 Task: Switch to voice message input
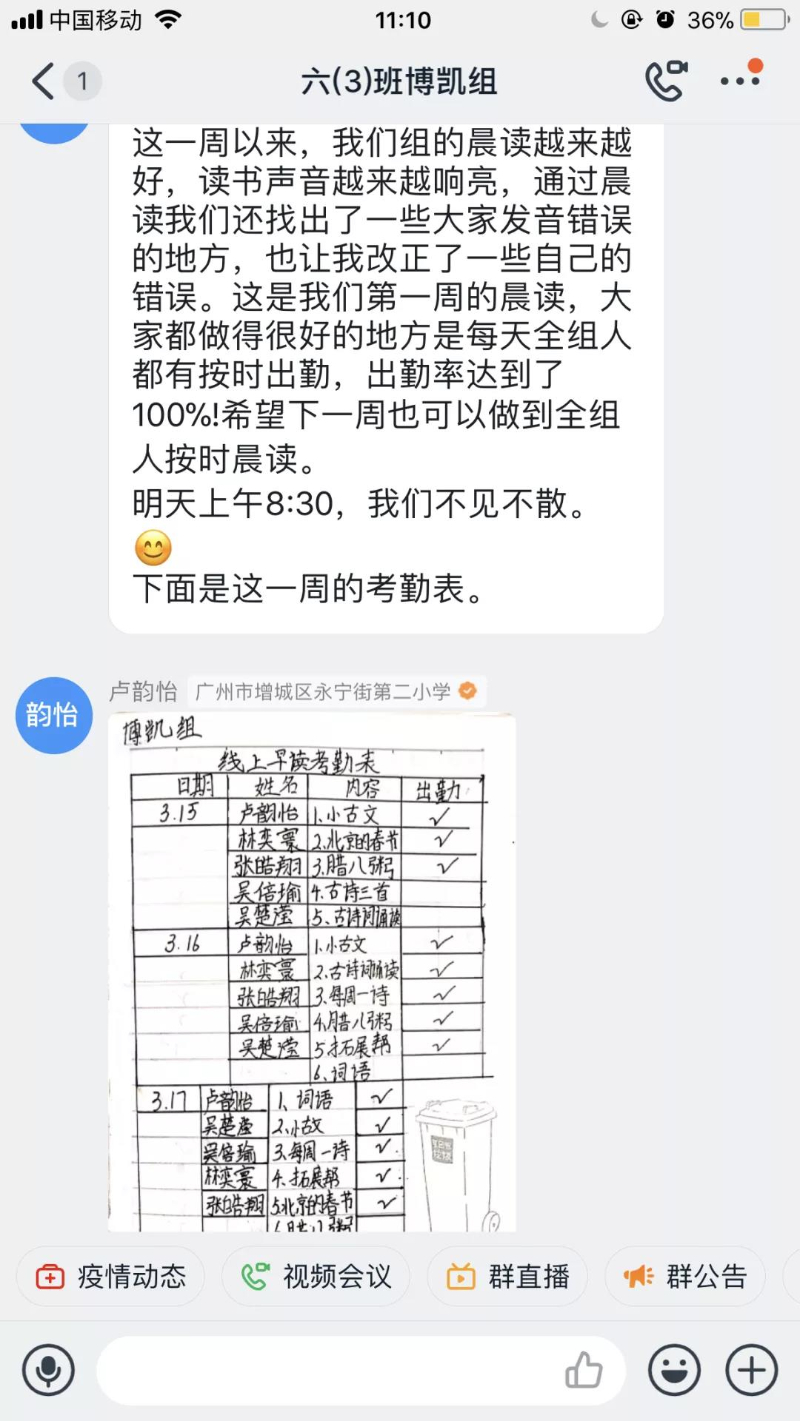tap(48, 1369)
